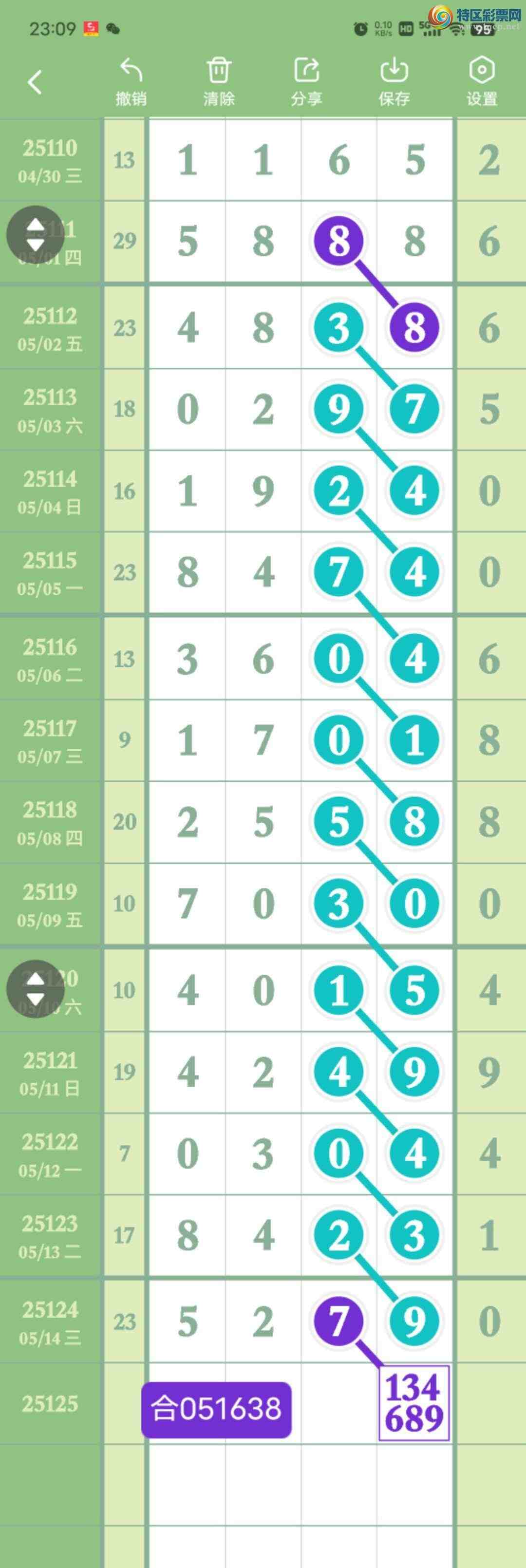Clear all marks with 清除
Image resolution: width=526 pixels, height=1568 pixels.
[219, 82]
